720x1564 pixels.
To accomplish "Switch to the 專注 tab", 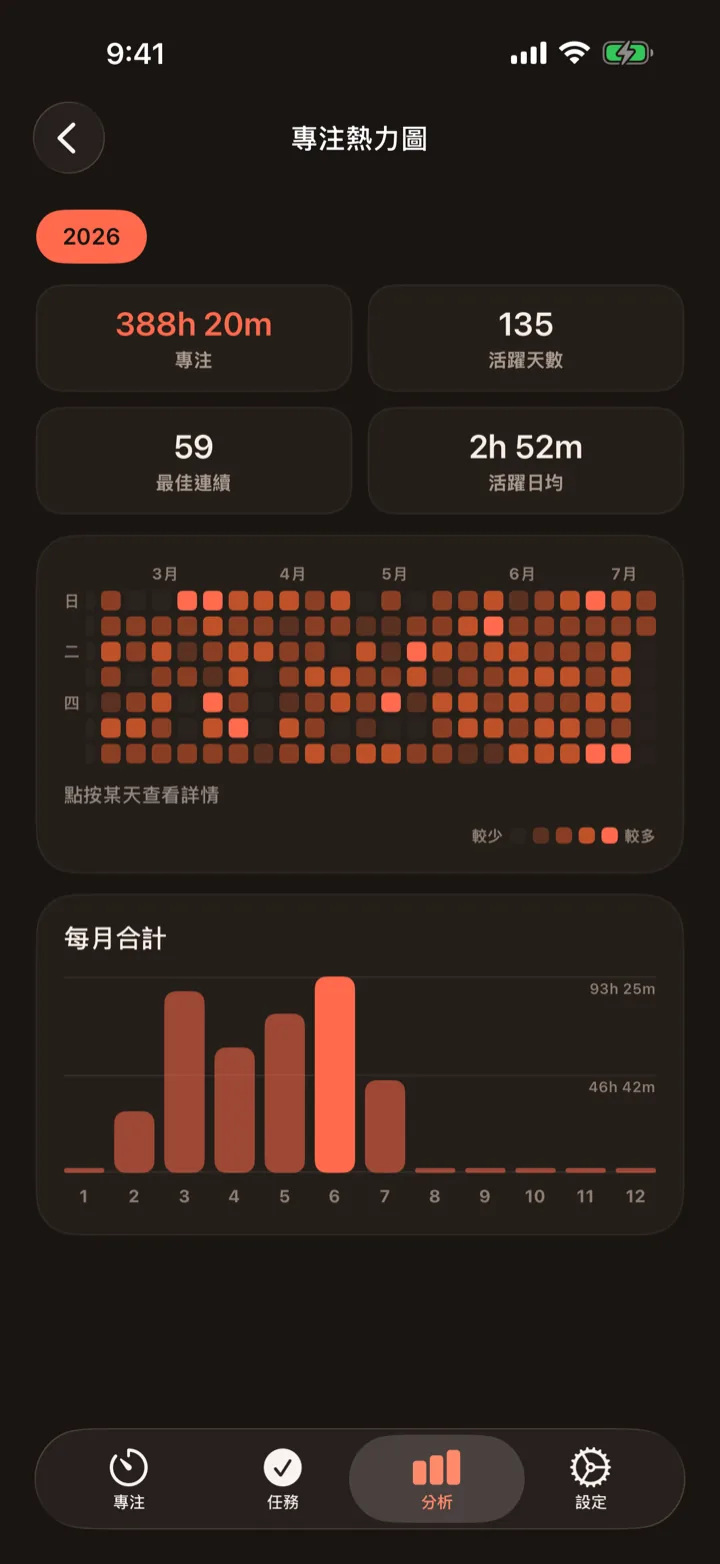I will tap(129, 1479).
